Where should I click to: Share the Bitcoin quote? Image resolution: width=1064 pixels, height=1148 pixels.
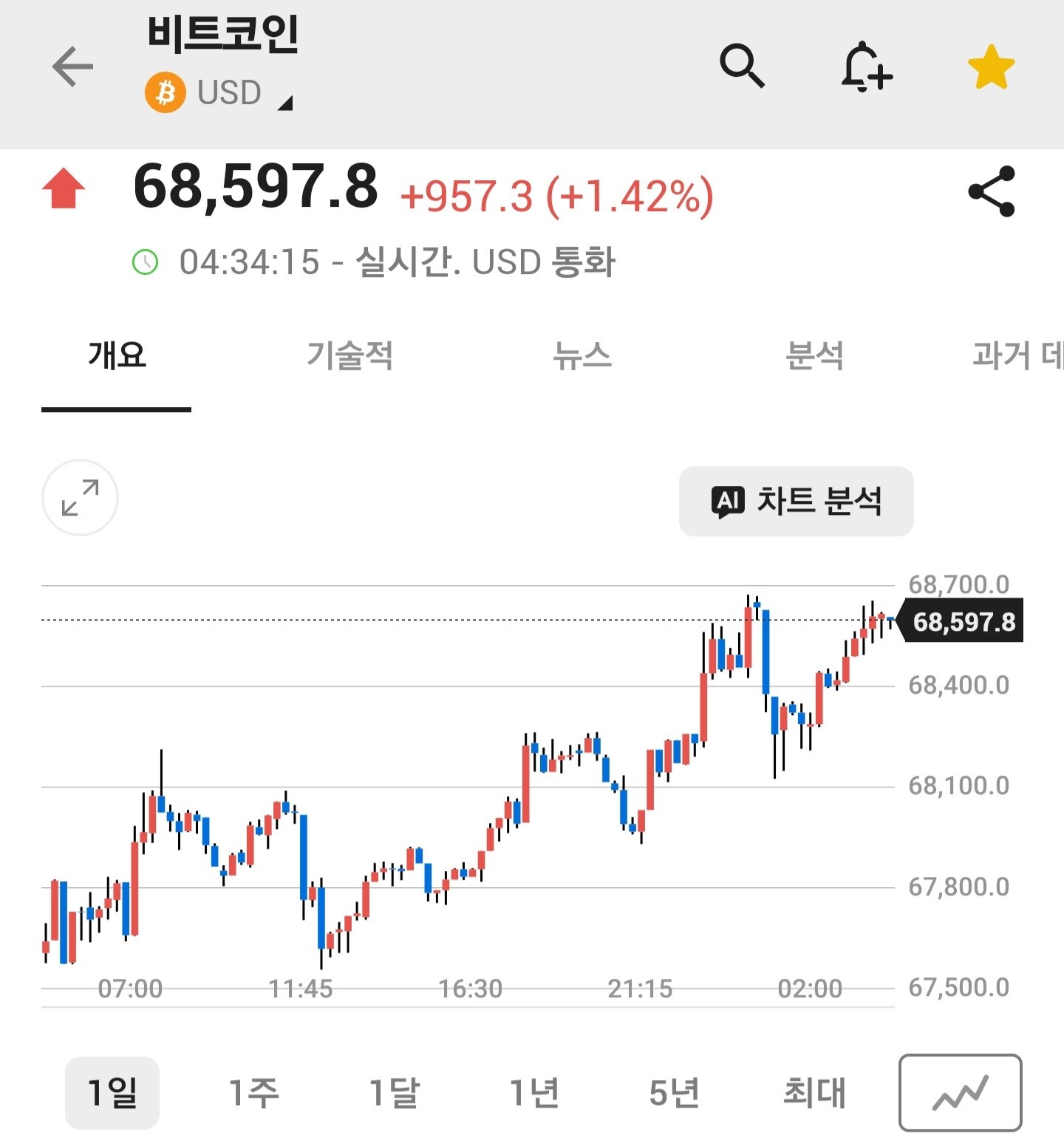[x=992, y=191]
